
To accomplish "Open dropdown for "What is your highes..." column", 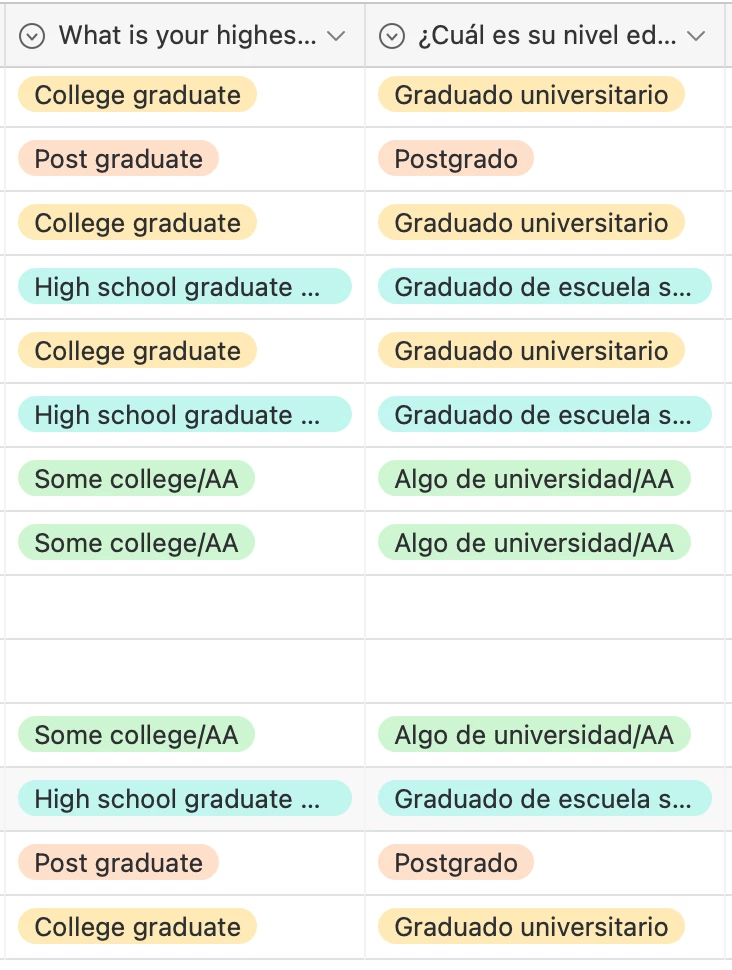I will tap(337, 36).
